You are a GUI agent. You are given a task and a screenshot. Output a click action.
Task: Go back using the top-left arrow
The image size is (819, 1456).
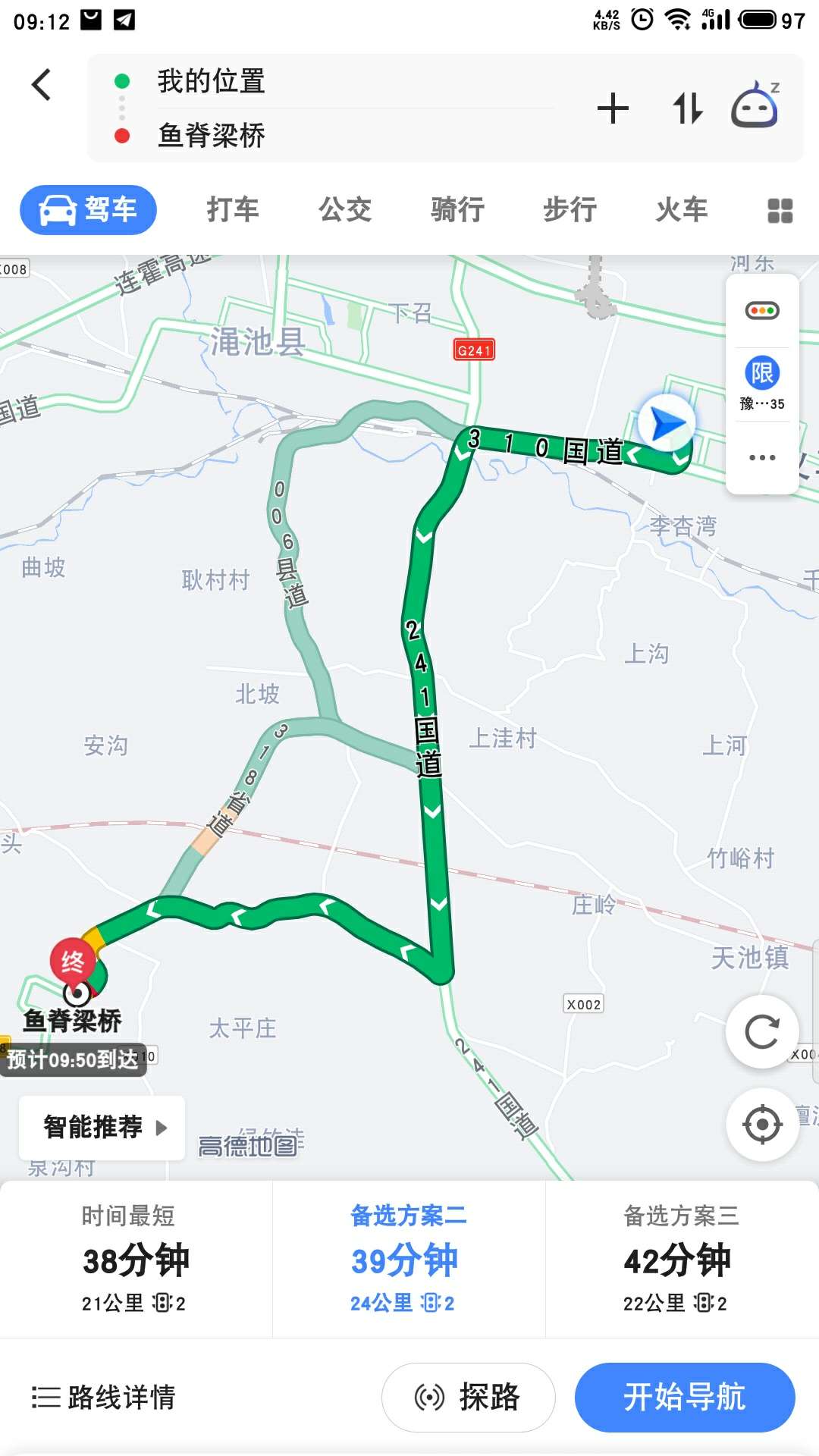(x=42, y=84)
